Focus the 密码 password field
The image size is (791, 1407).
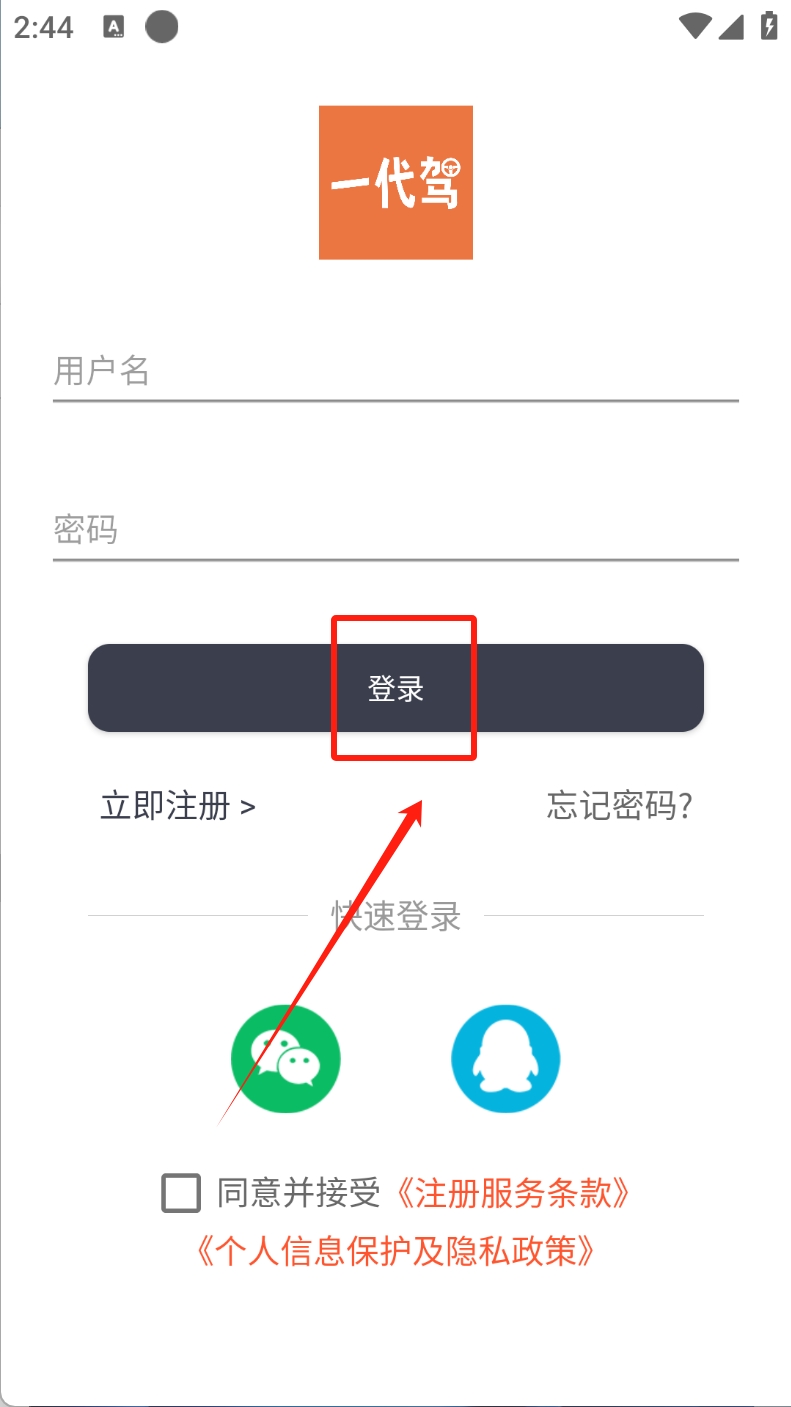coord(395,529)
